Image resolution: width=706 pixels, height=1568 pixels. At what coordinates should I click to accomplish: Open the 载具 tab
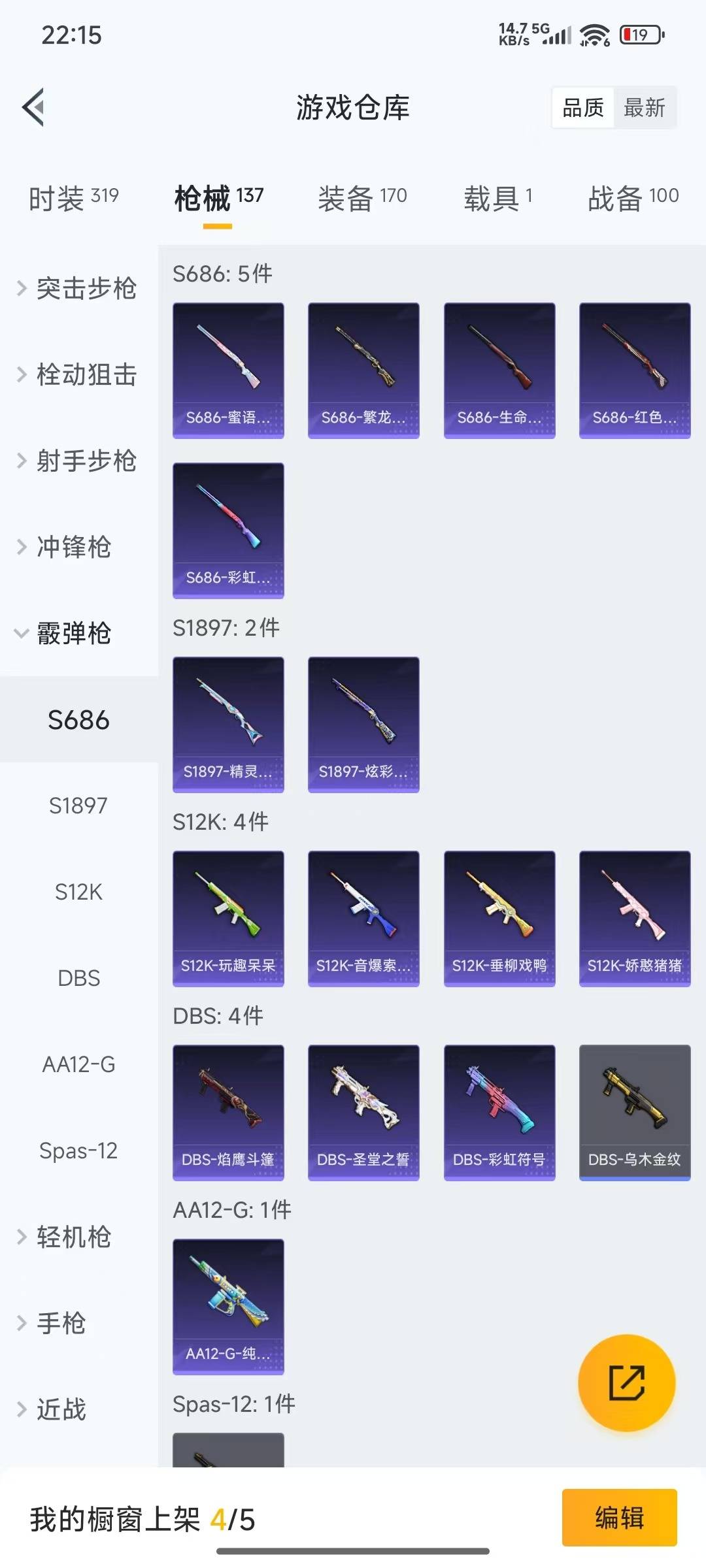pyautogui.click(x=497, y=198)
